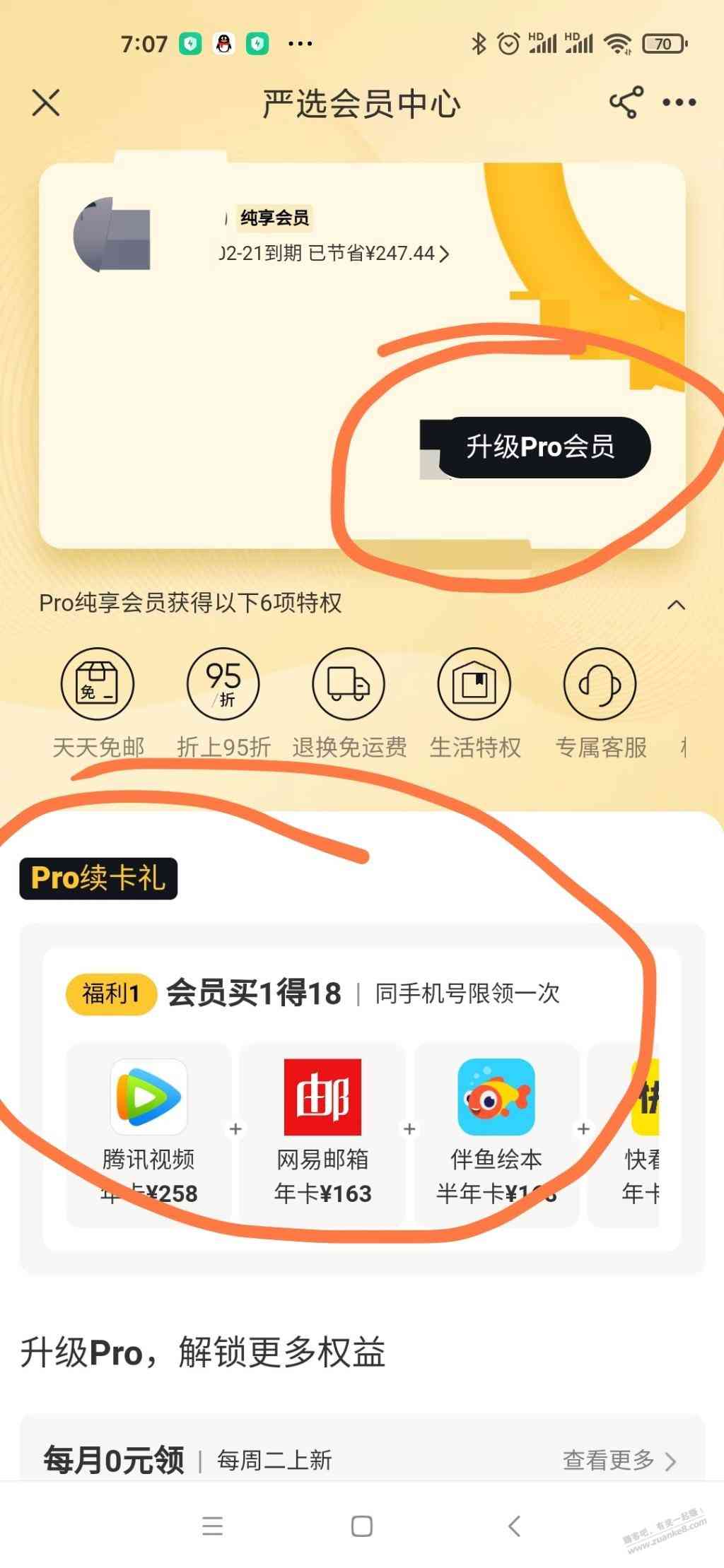Select the 网易邮箱 年卡 benefit card
The width and height of the screenshot is (724, 1568).
click(x=322, y=1132)
